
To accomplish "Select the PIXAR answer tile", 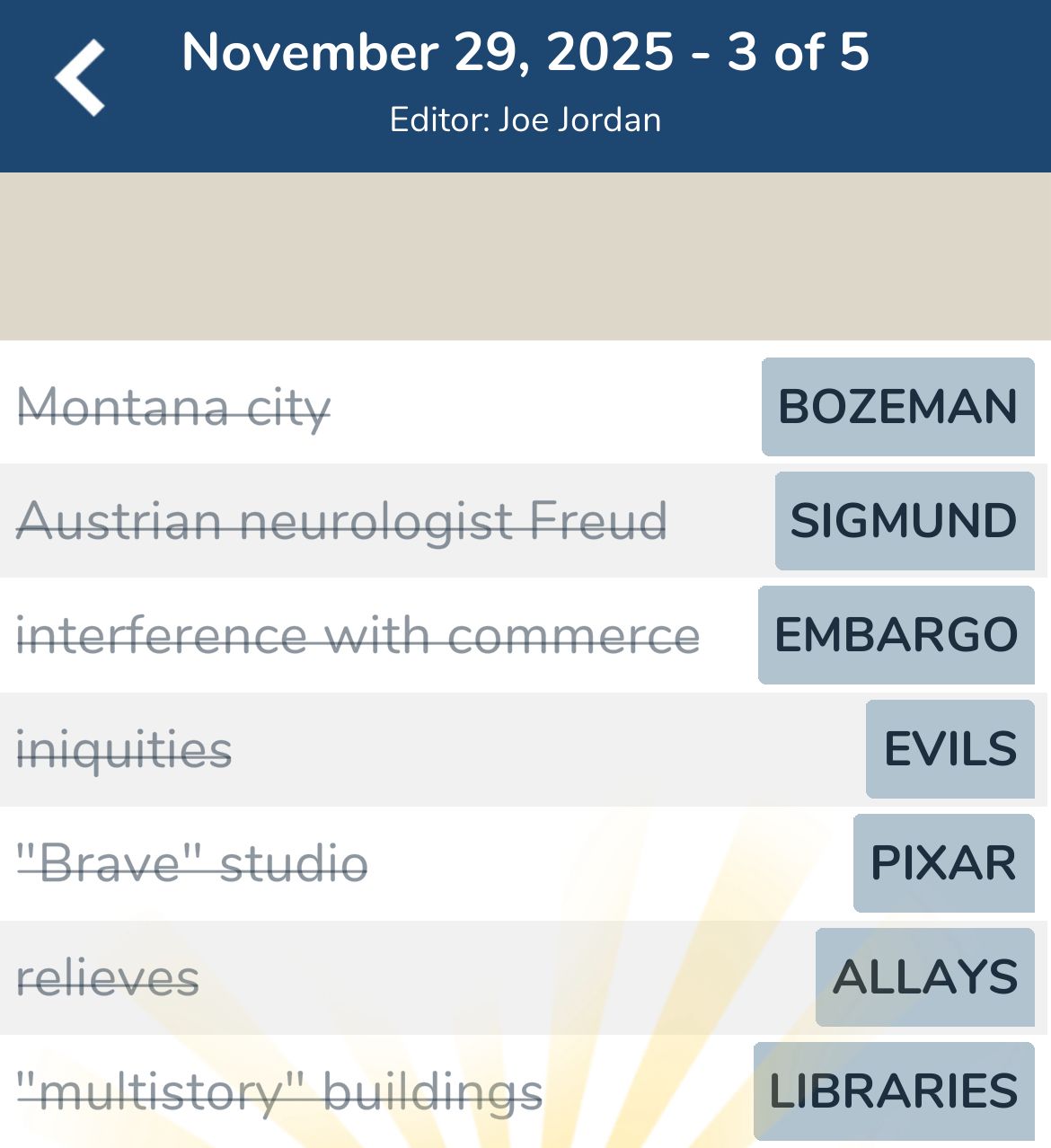I will pyautogui.click(x=942, y=862).
